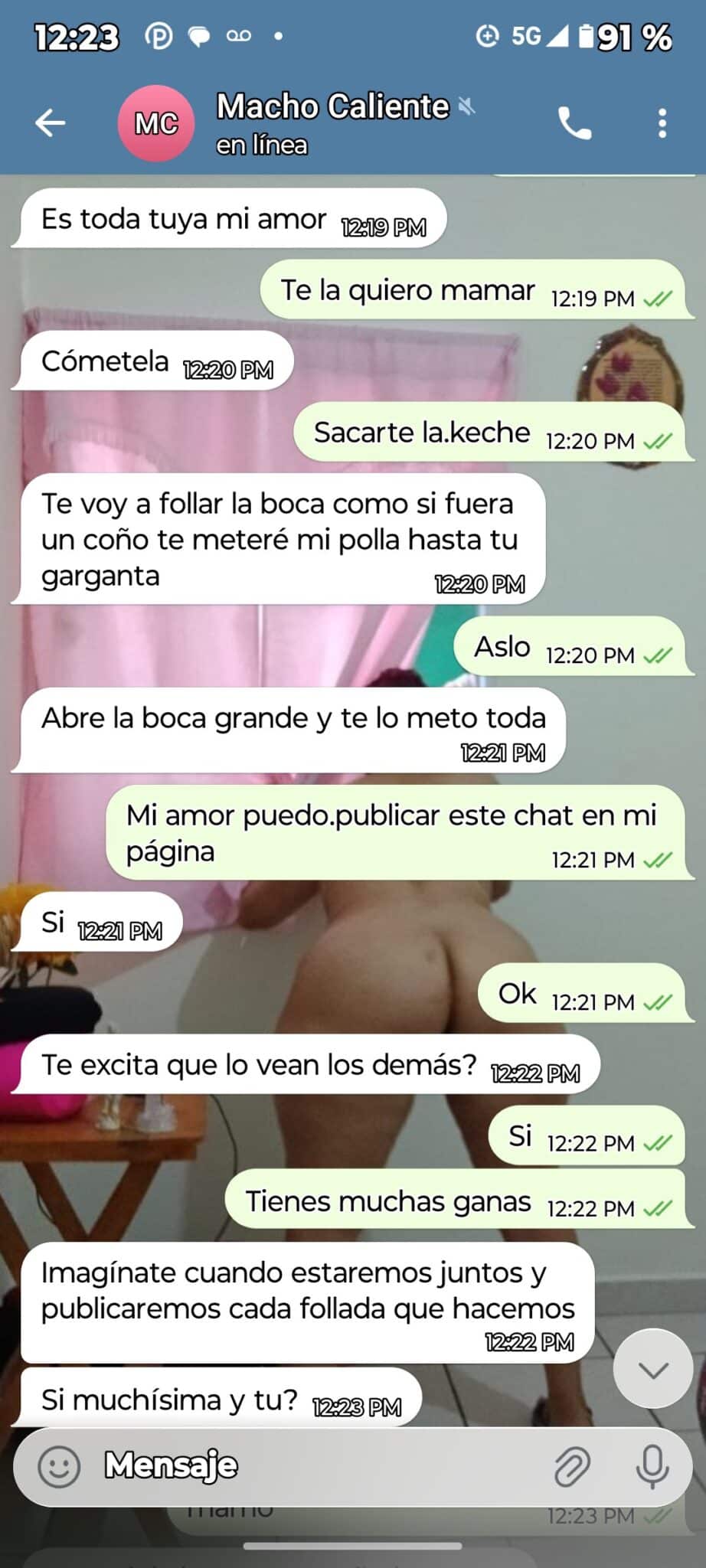Focus the Mensaje text field
The width and height of the screenshot is (706, 1568).
tap(322, 1466)
